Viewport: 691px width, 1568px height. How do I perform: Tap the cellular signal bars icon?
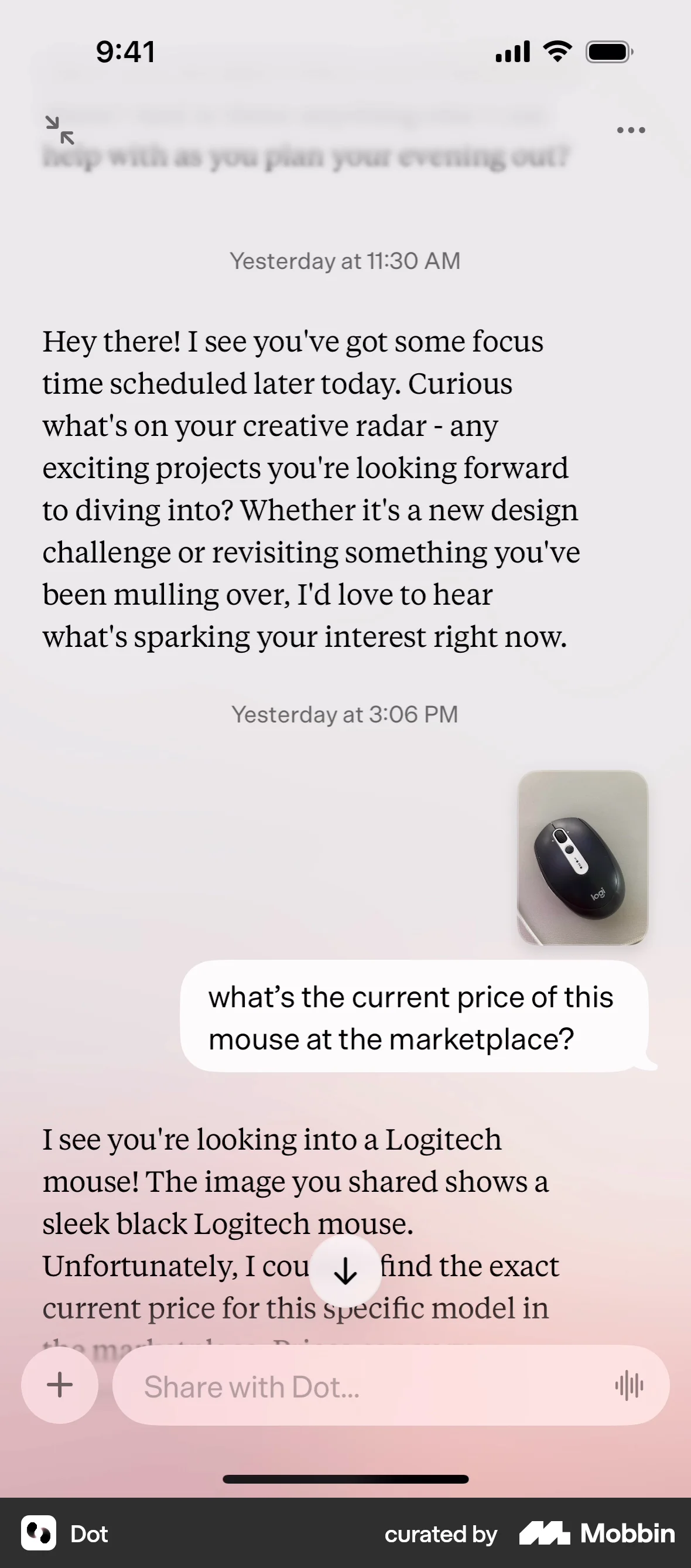point(511,52)
